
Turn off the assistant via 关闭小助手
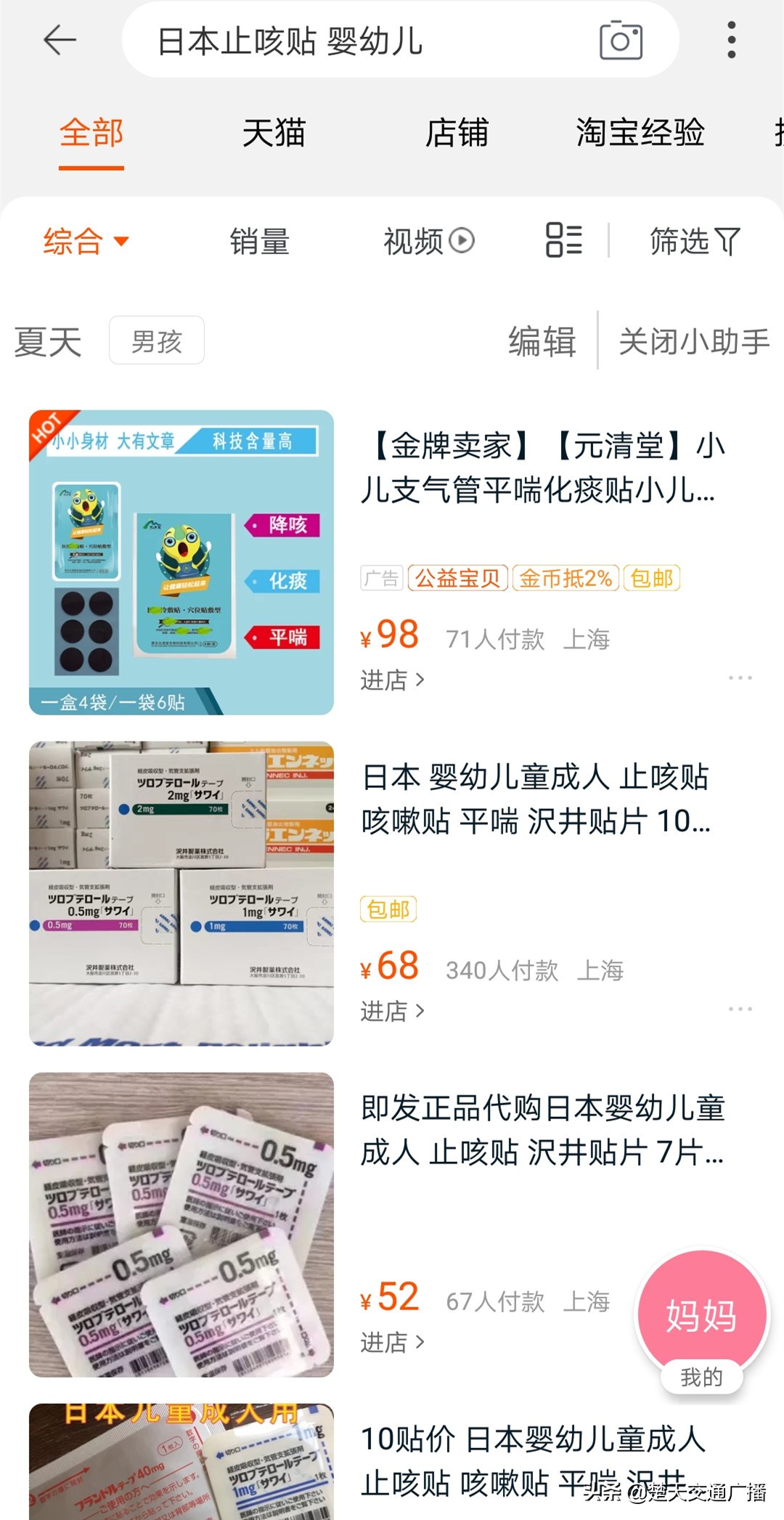point(693,341)
